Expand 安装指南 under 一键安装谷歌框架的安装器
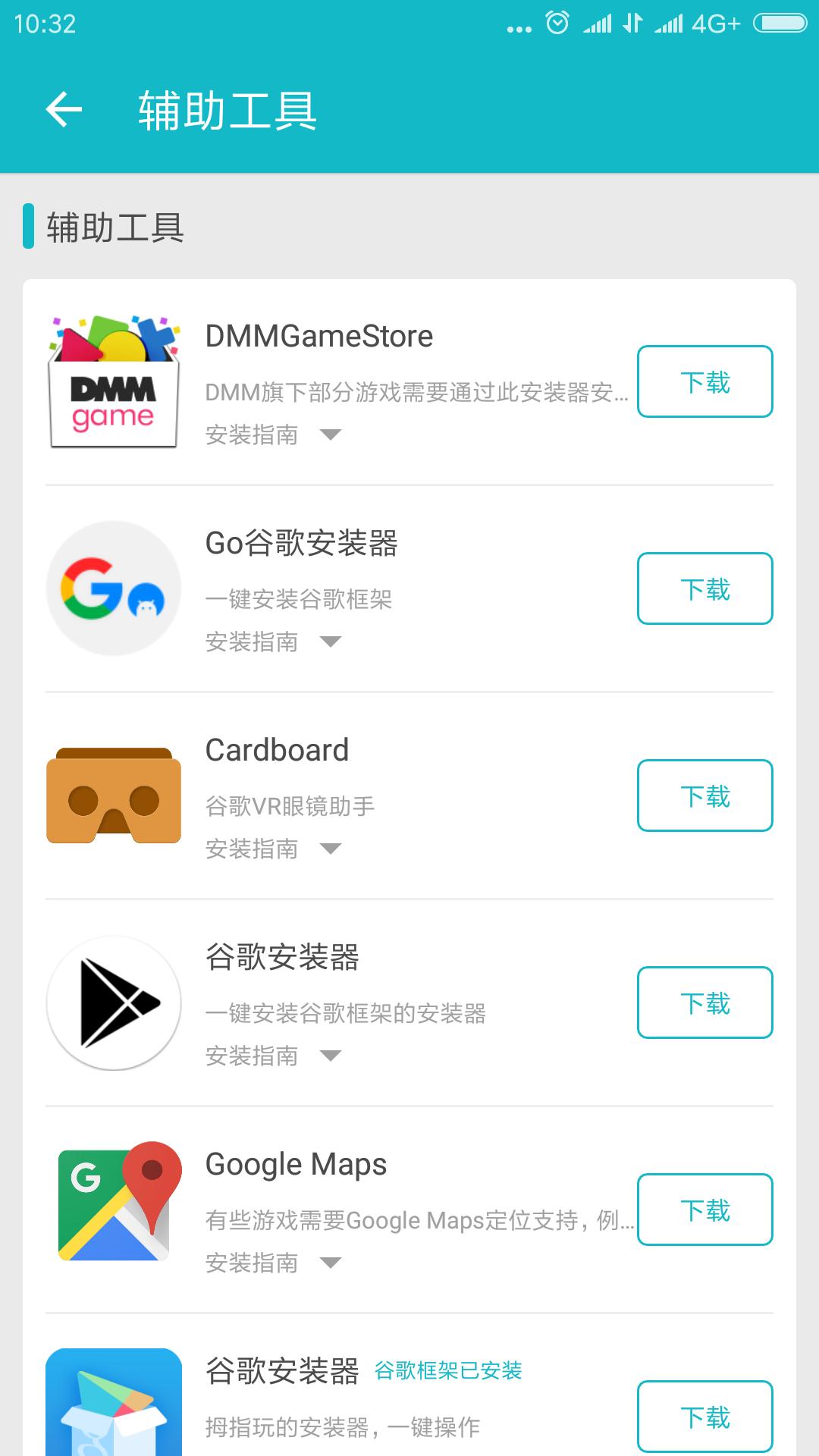Screen dimensions: 819x1456 [x=273, y=1056]
